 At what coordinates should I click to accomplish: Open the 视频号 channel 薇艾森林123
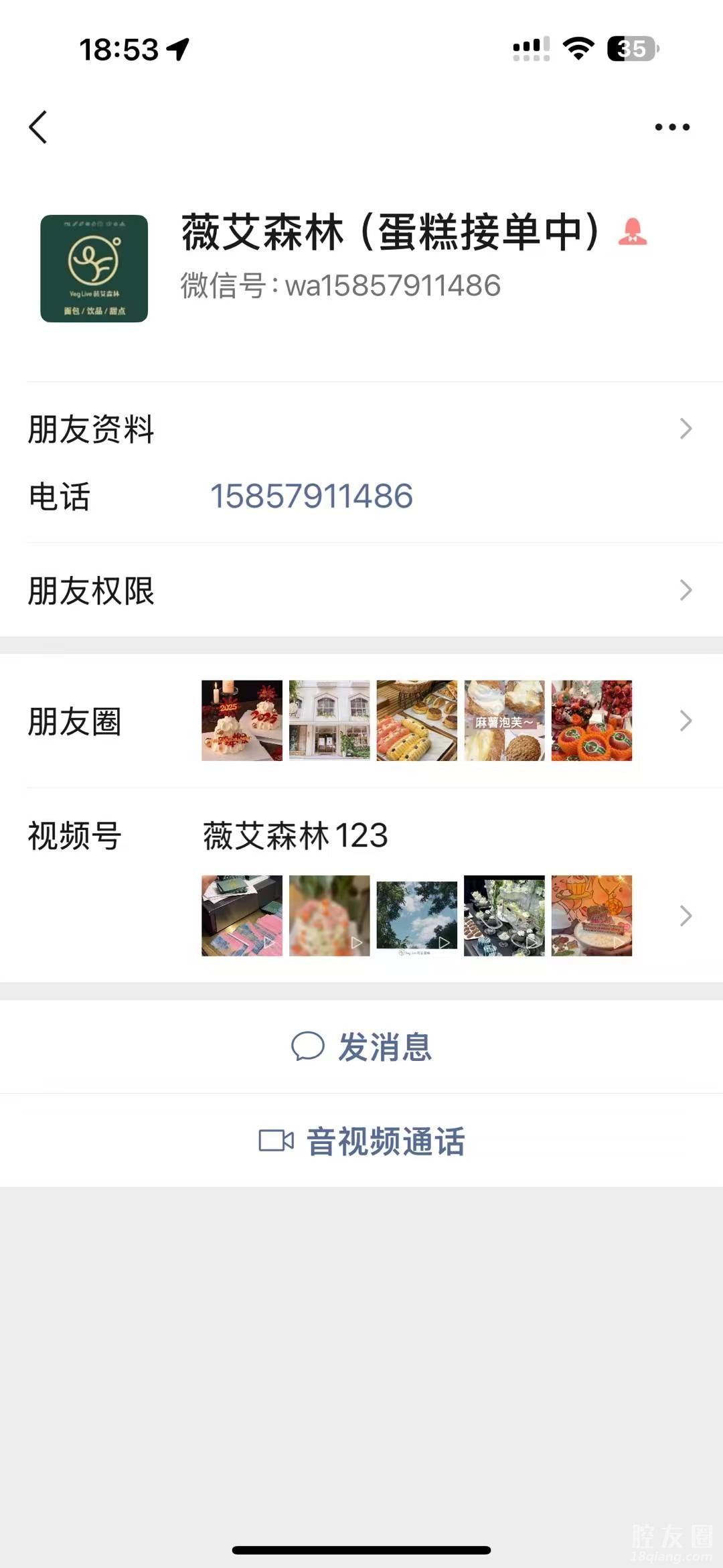point(361,884)
